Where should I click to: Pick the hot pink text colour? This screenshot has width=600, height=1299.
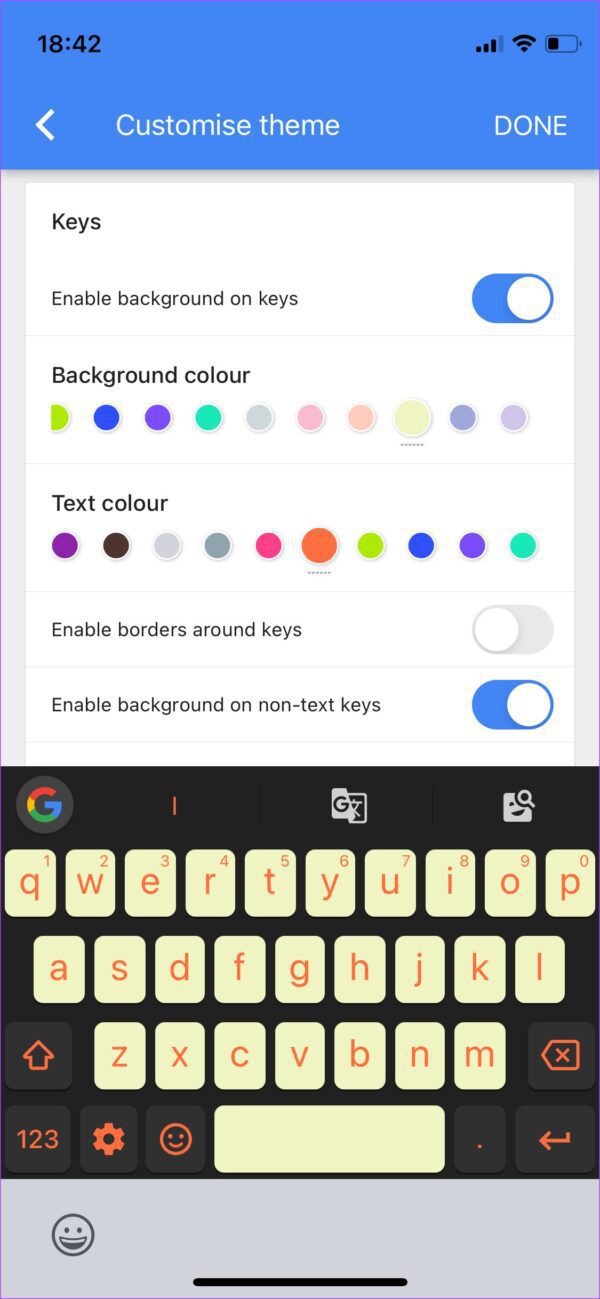point(268,545)
